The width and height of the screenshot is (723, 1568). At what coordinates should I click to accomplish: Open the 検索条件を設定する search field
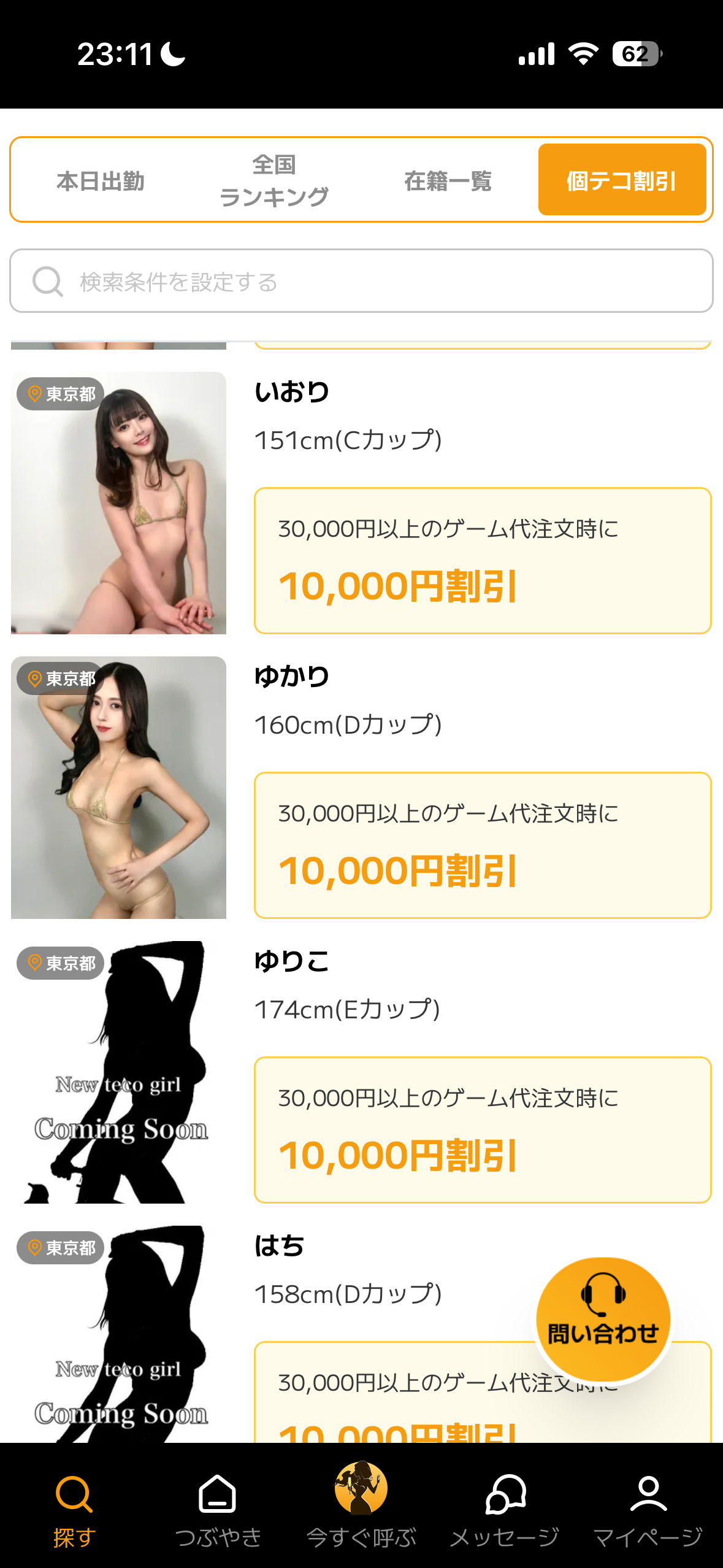(361, 281)
